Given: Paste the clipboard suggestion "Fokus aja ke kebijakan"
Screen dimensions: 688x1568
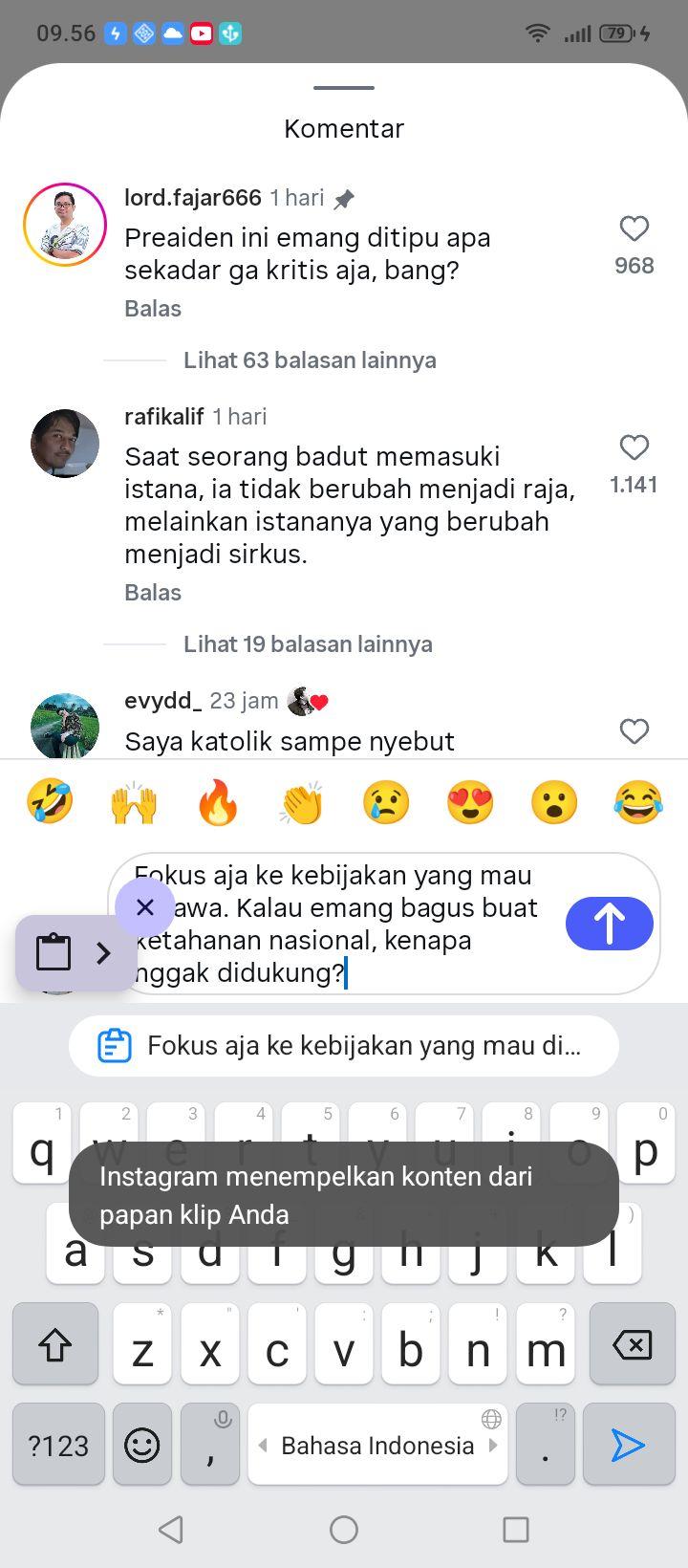Looking at the screenshot, I should coord(344,1046).
